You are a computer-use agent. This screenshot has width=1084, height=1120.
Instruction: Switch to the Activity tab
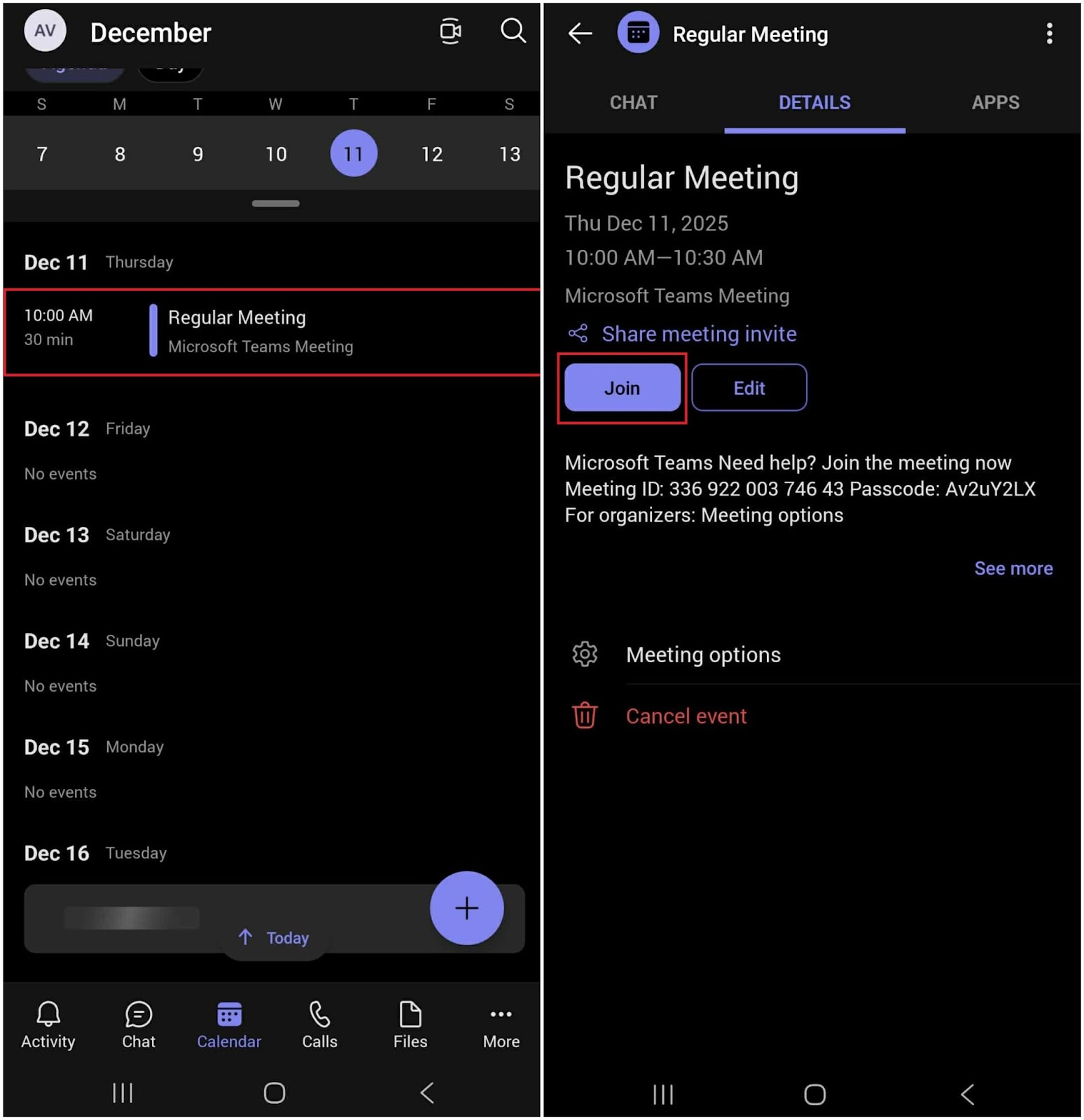pyautogui.click(x=48, y=1025)
